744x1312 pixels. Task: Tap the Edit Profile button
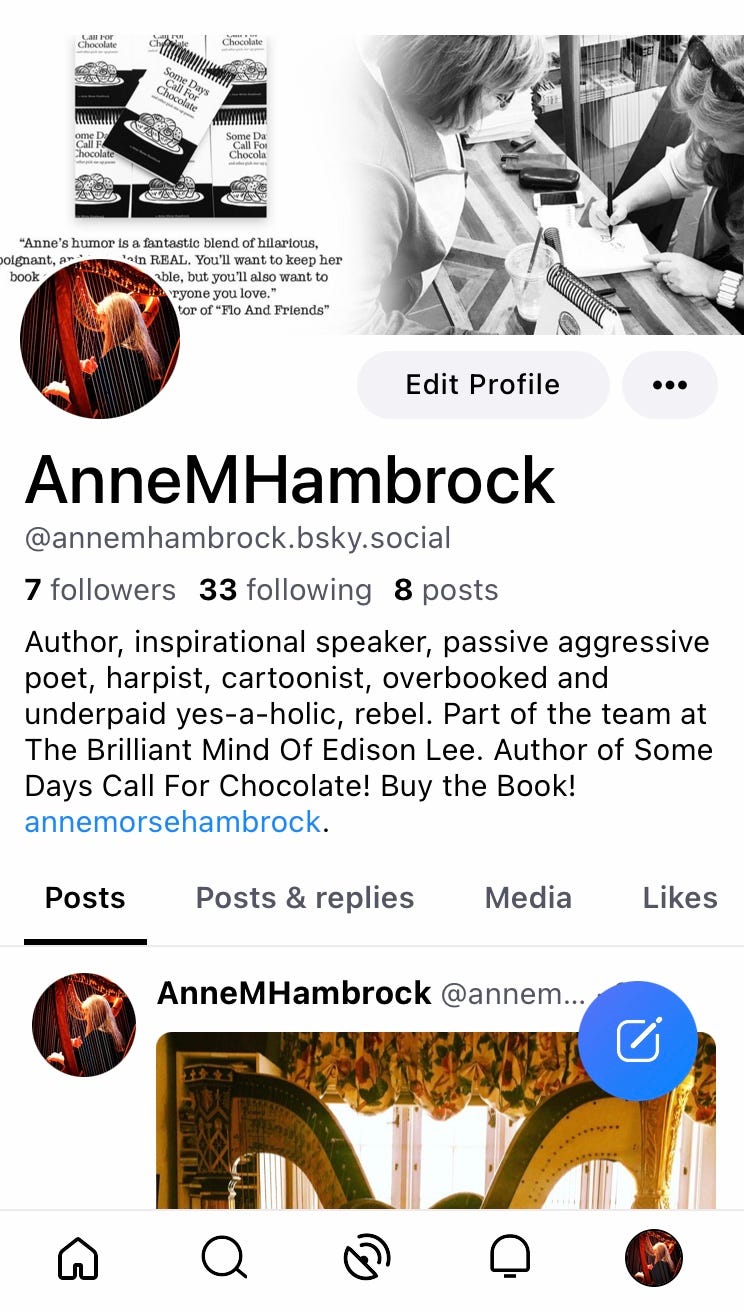click(482, 385)
